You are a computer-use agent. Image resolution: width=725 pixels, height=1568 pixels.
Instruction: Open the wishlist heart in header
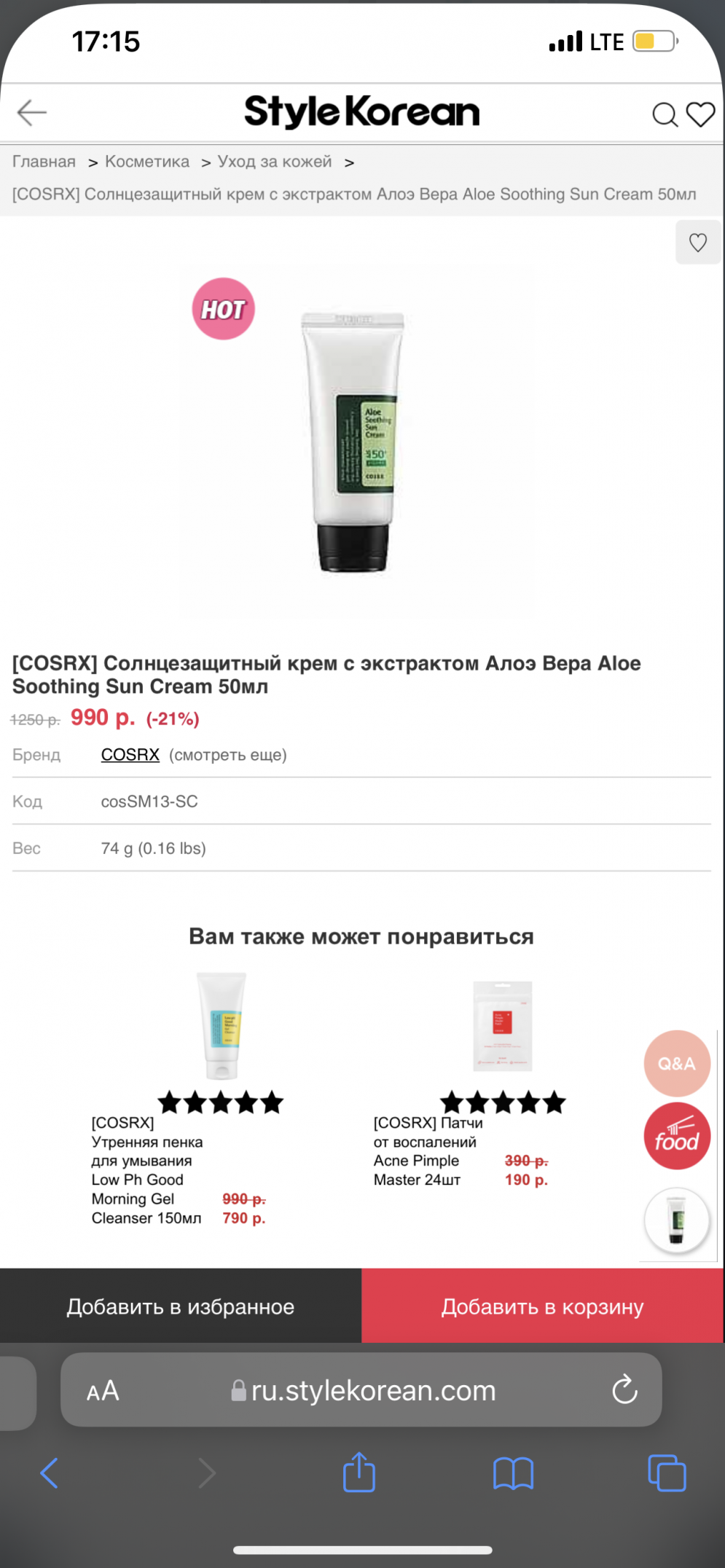pos(701,114)
